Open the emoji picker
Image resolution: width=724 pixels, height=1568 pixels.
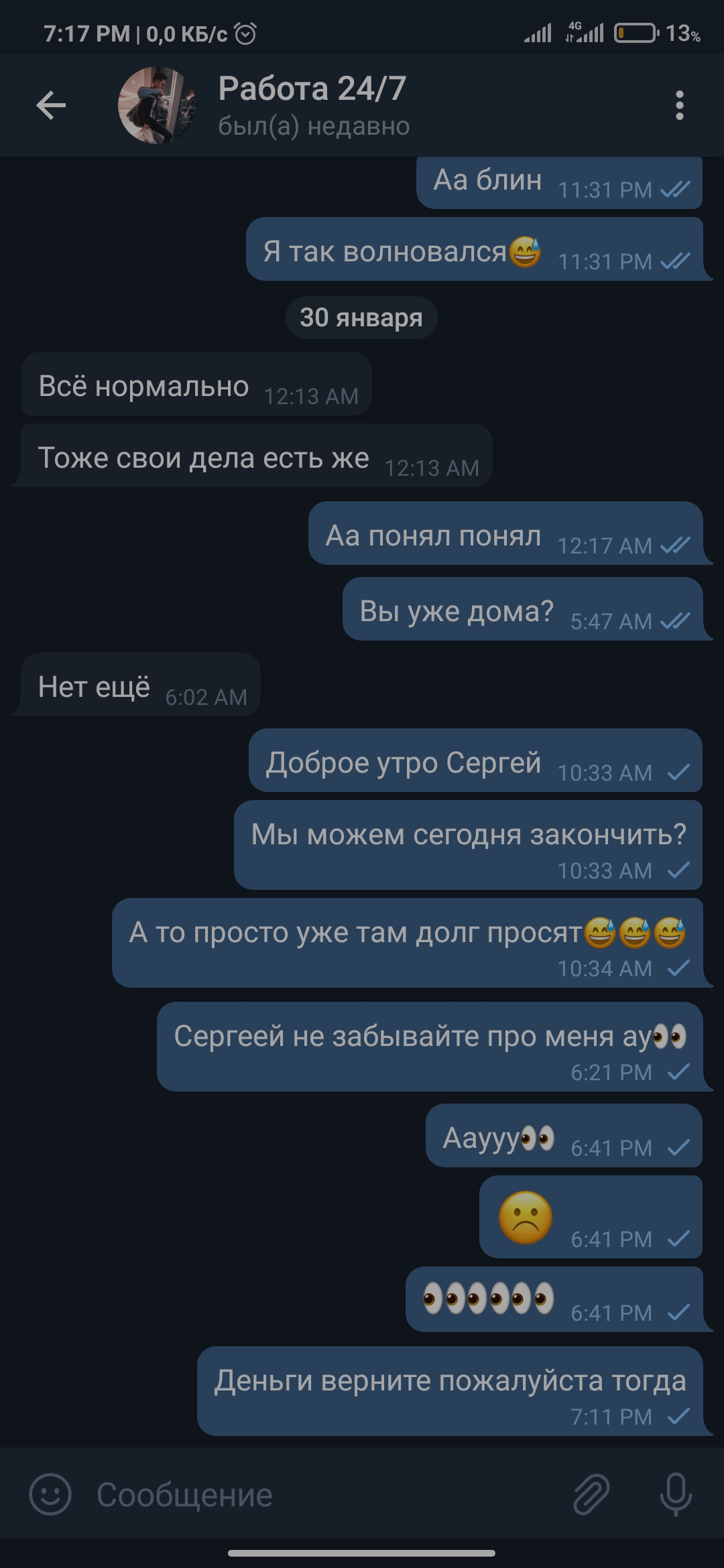pyautogui.click(x=50, y=1494)
